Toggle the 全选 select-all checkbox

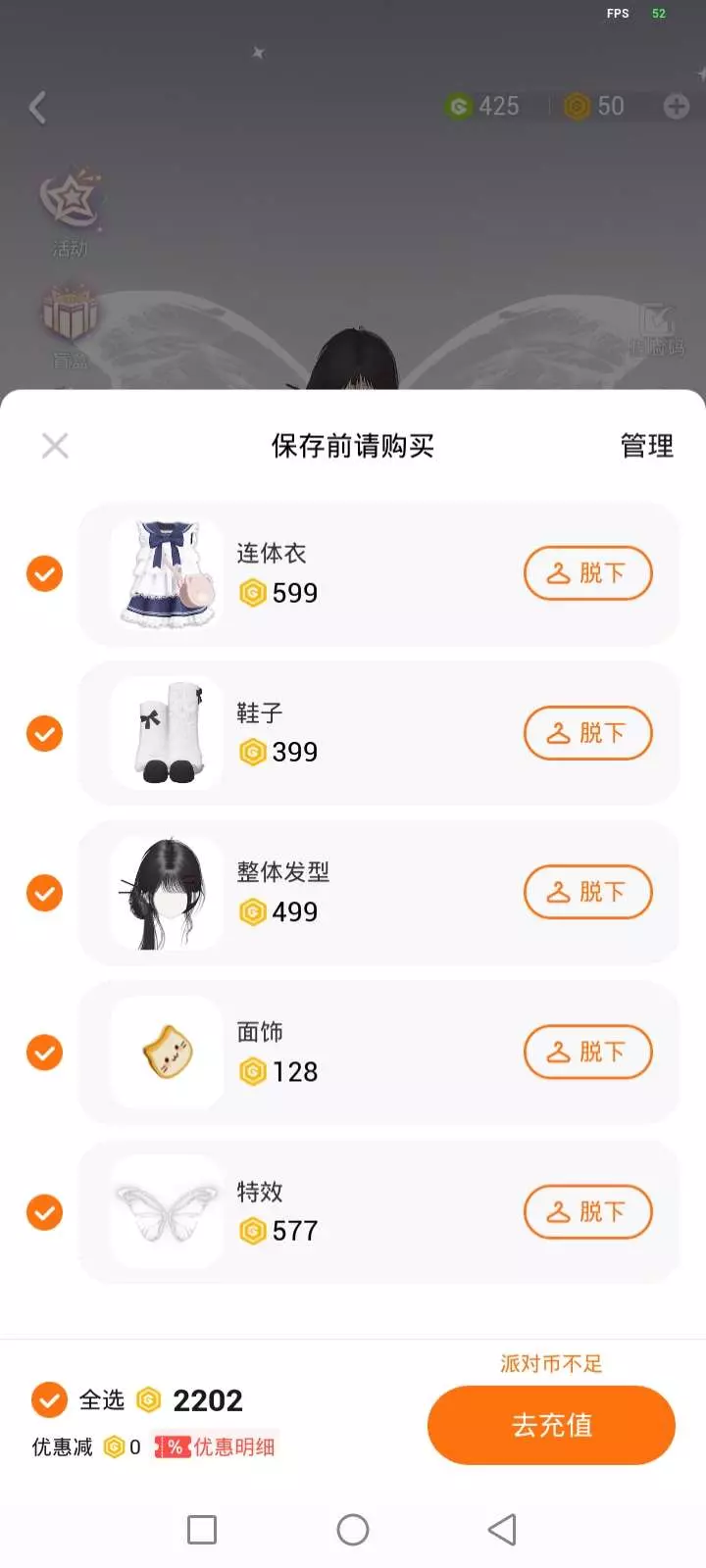coord(49,1400)
